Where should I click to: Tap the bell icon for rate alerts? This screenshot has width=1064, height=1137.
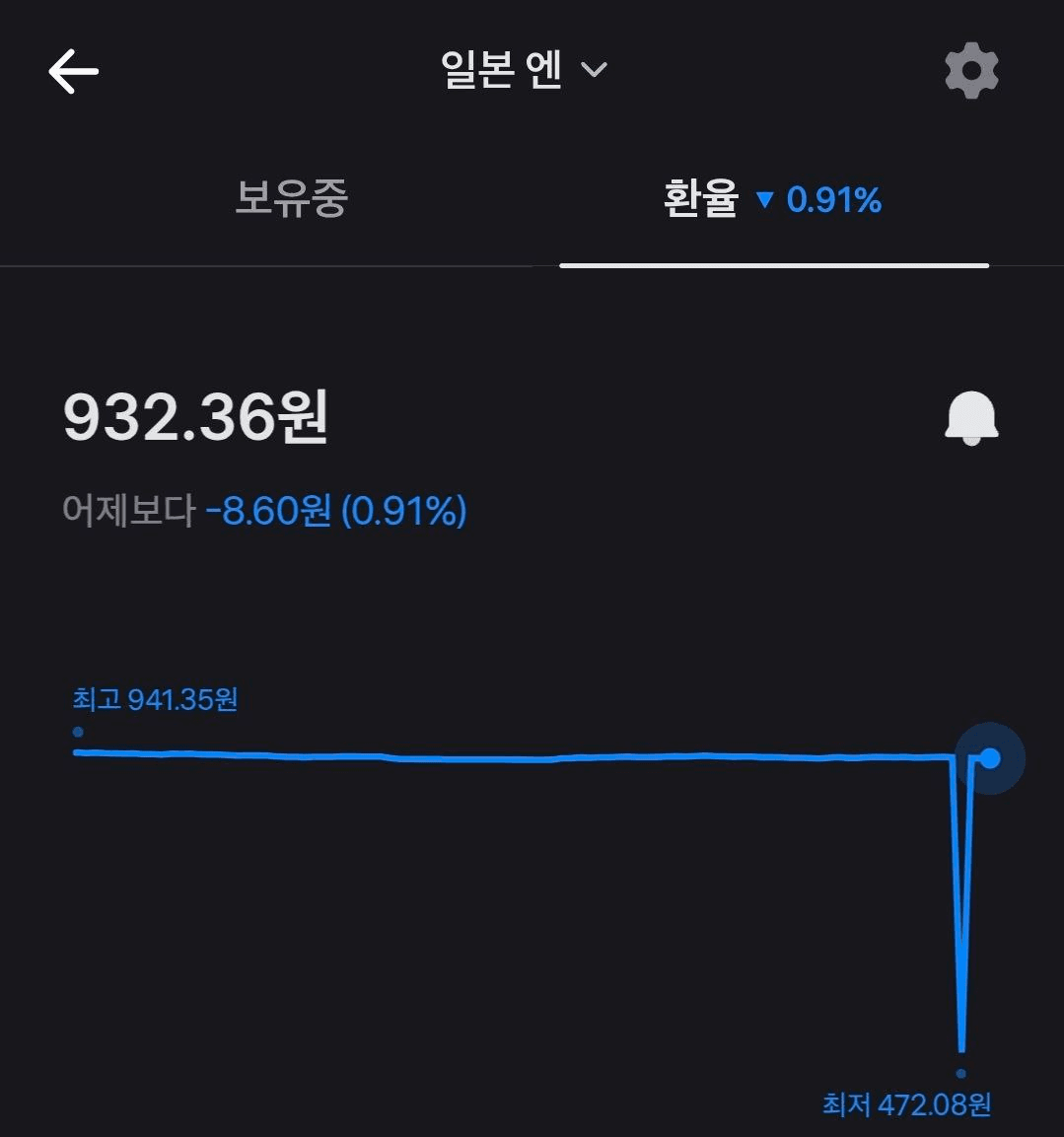pyautogui.click(x=971, y=417)
